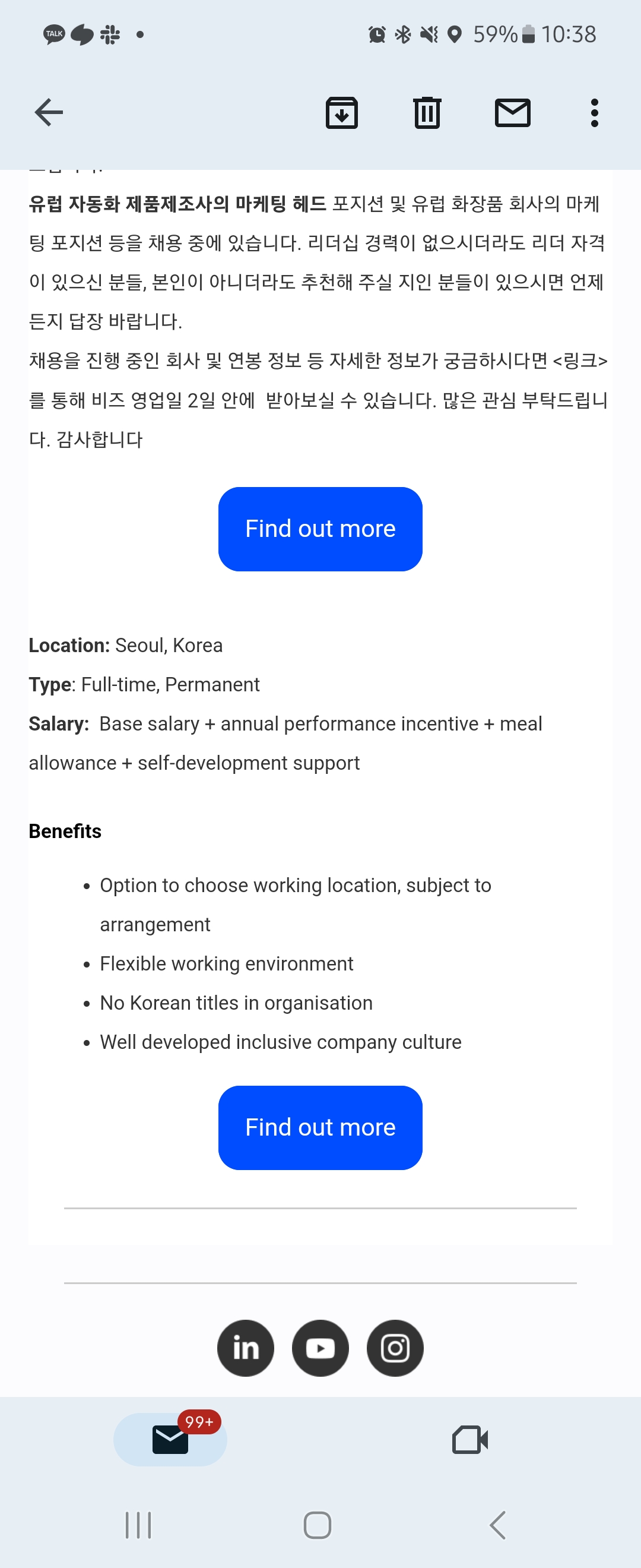Switch to the Meet video tab
Screen dimensions: 641x1568
click(470, 1440)
